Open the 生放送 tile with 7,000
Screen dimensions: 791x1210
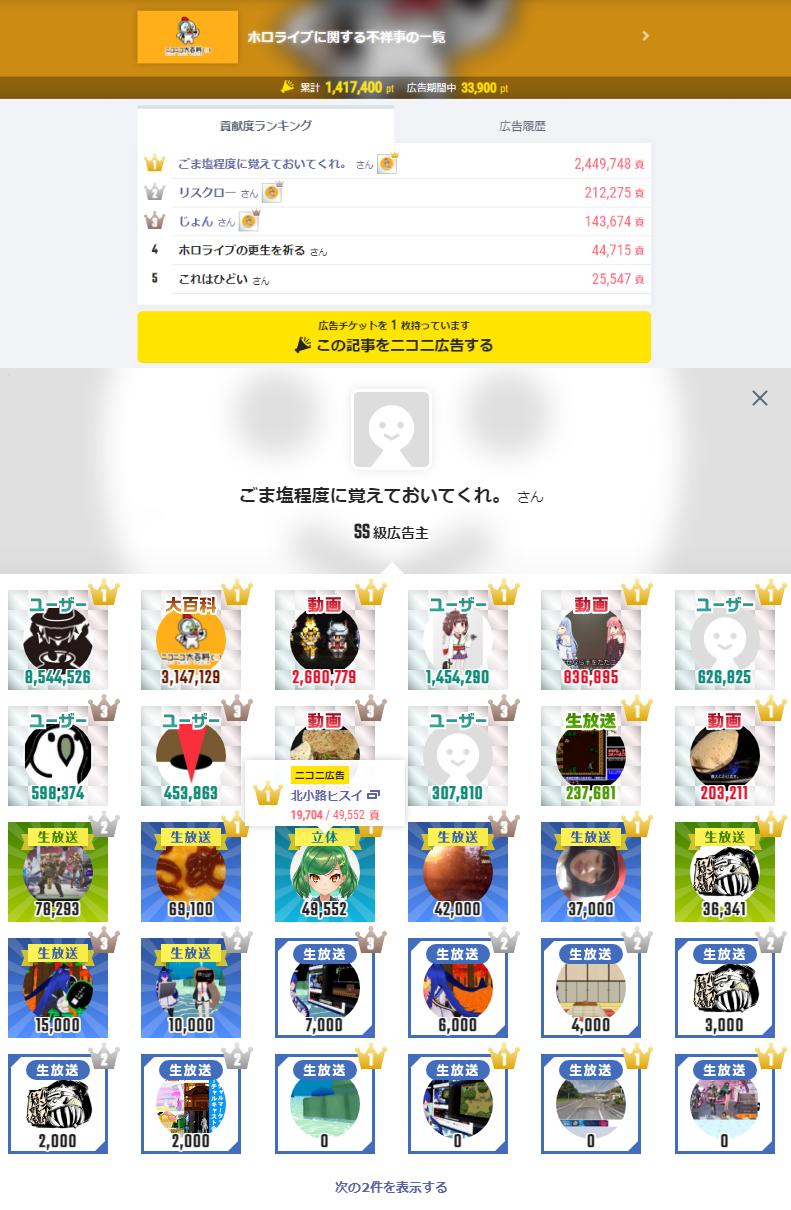(x=325, y=988)
